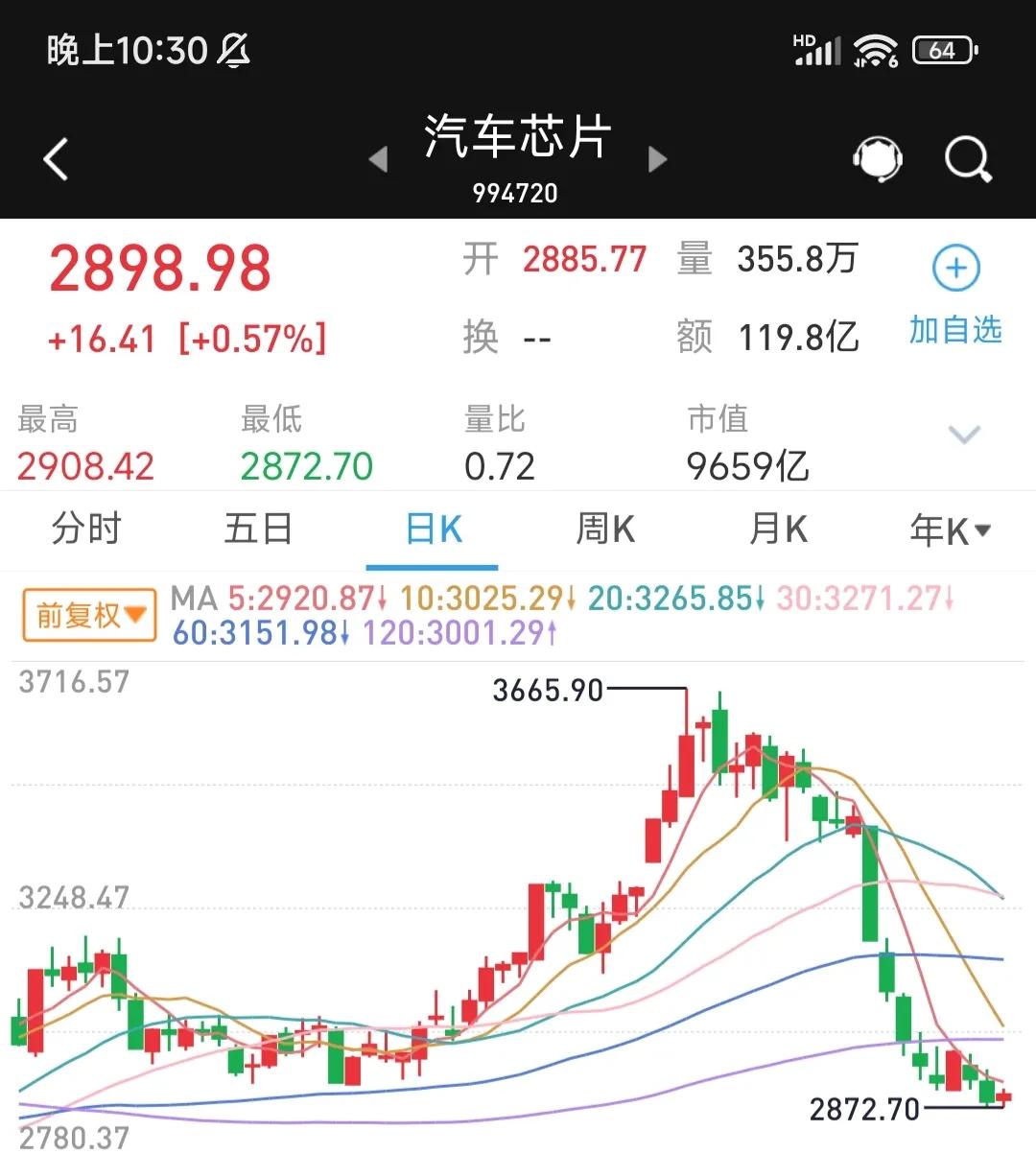Select the 日K tab
Viewport: 1036px width, 1154px height.
(432, 530)
